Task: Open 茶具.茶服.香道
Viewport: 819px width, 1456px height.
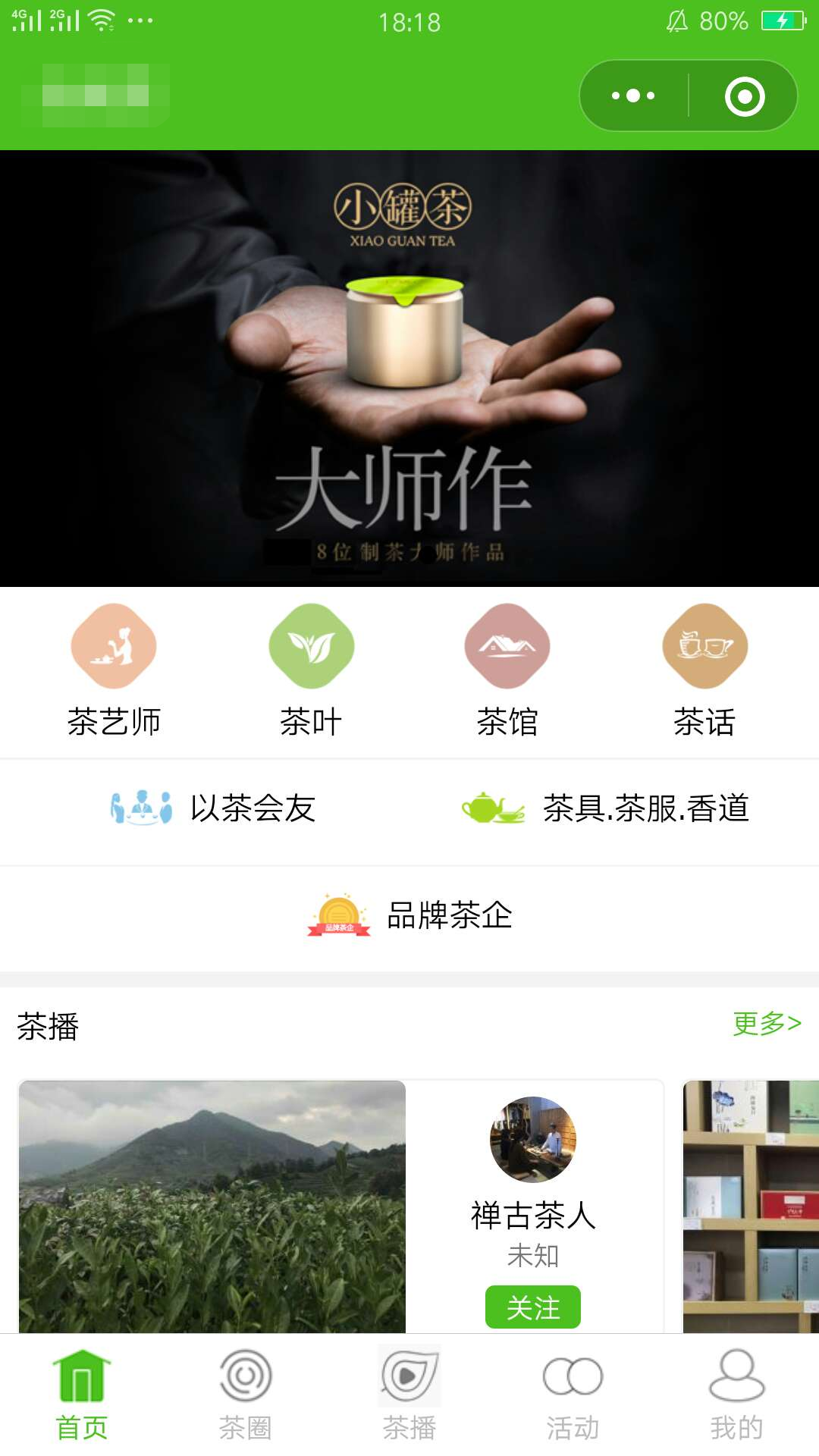Action: click(x=605, y=808)
